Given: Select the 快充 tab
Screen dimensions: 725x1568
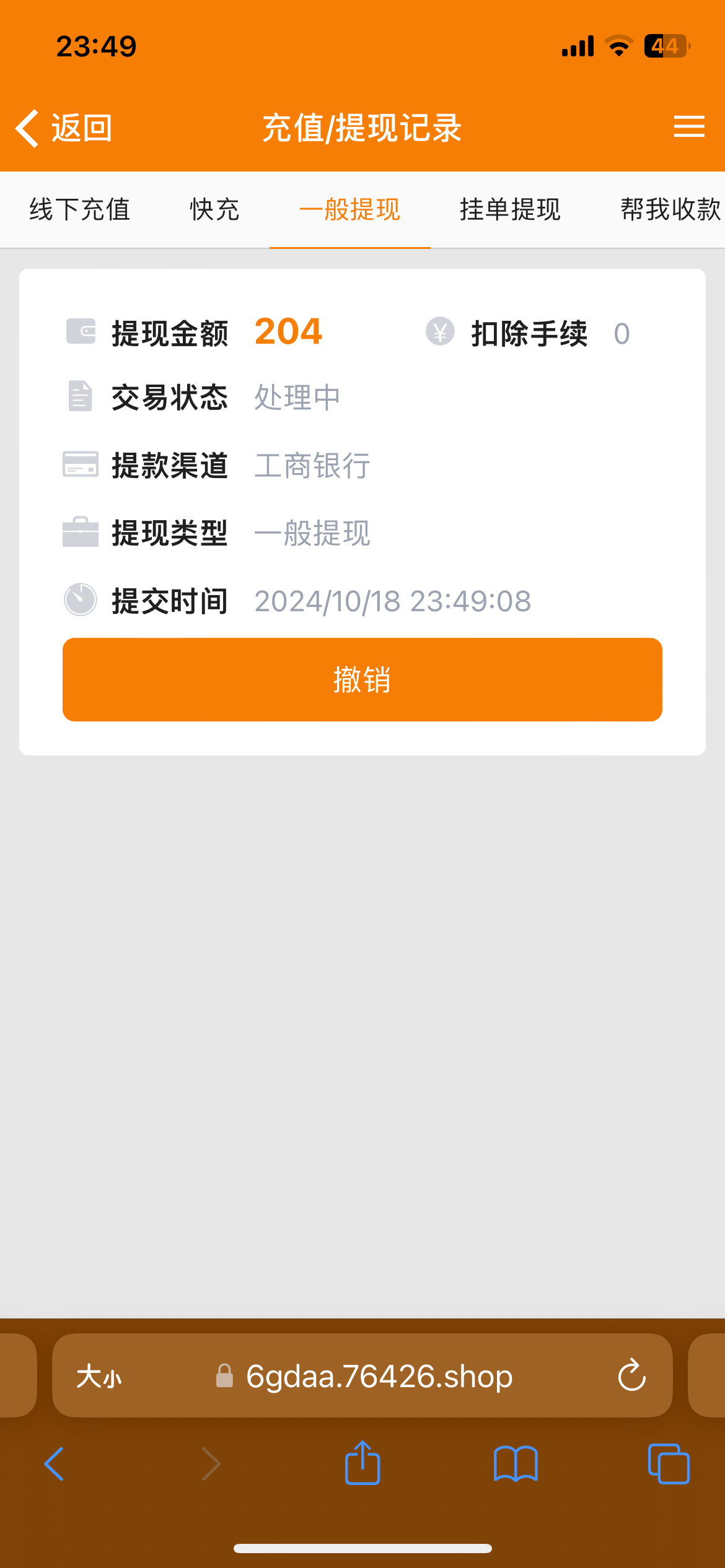Looking at the screenshot, I should [x=214, y=209].
